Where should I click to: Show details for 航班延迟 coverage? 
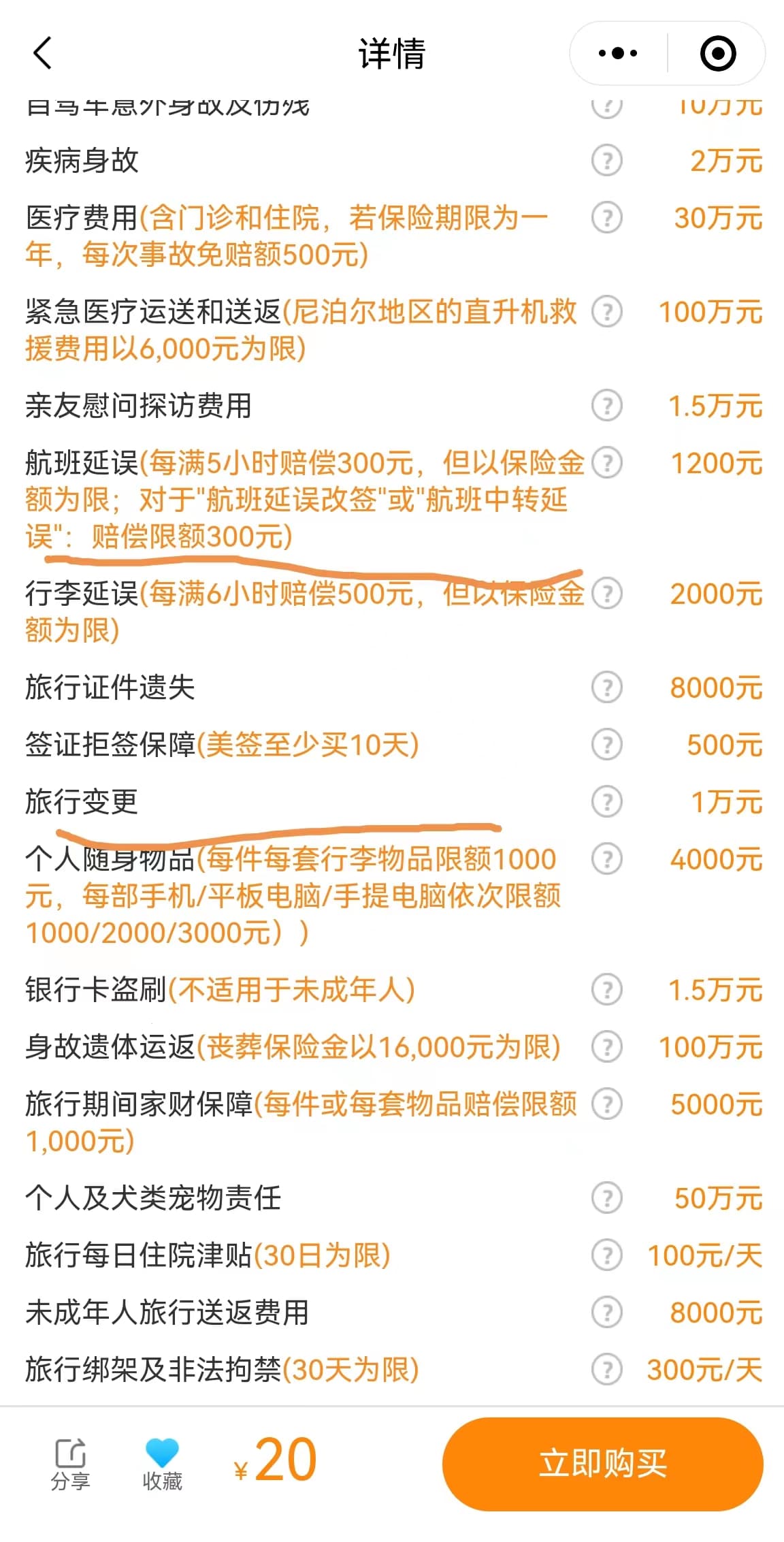606,463
